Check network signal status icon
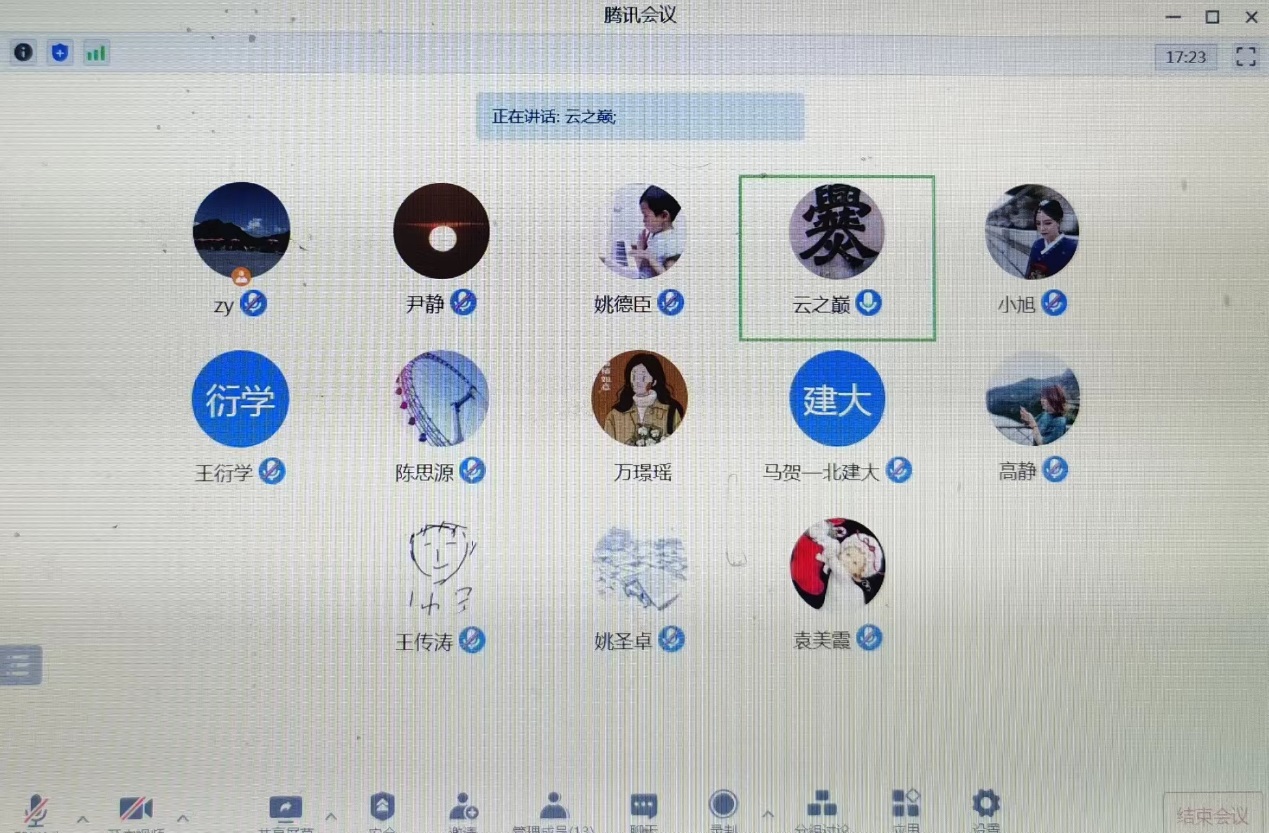Screen dimensions: 1269x833 [95, 53]
